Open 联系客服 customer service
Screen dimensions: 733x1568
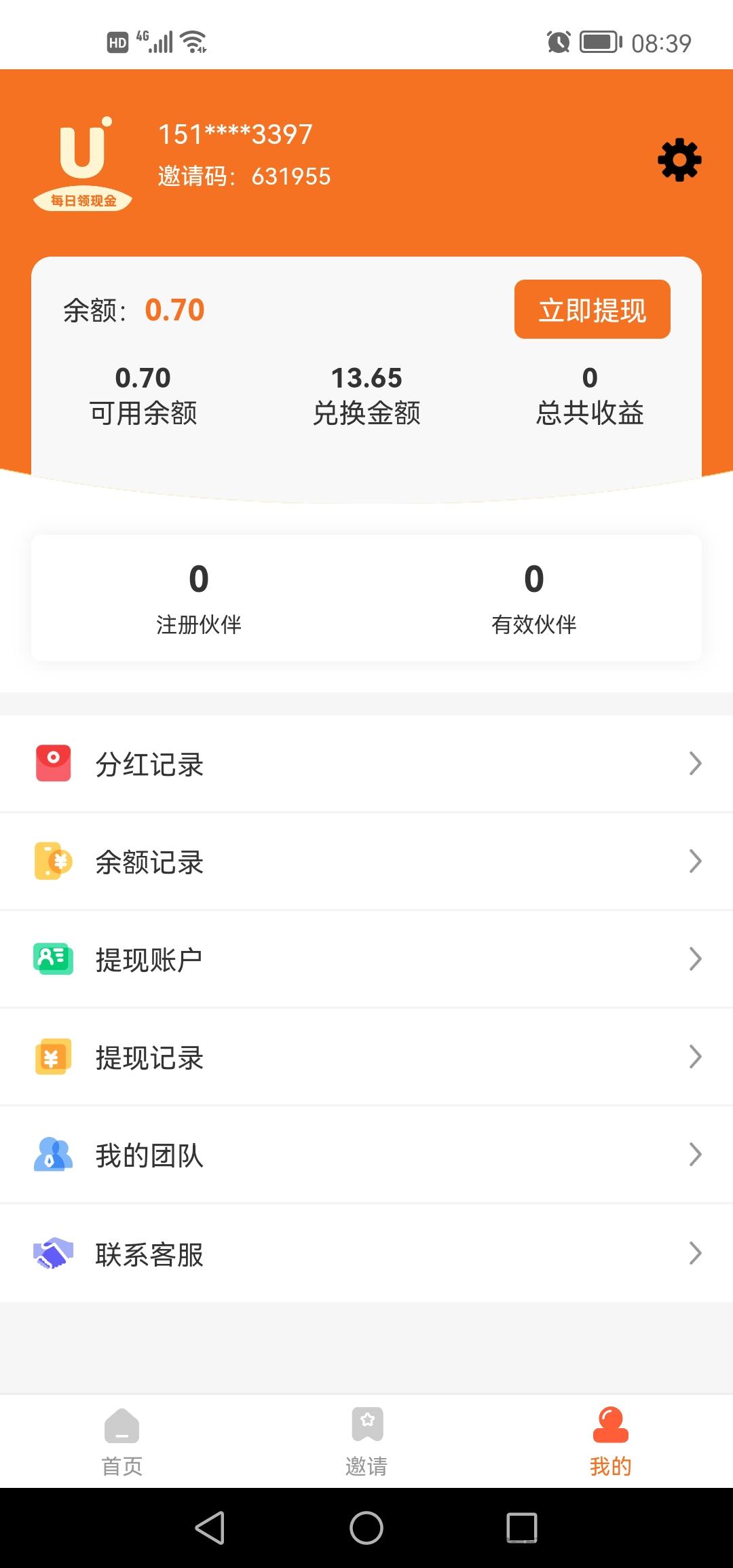(366, 1253)
